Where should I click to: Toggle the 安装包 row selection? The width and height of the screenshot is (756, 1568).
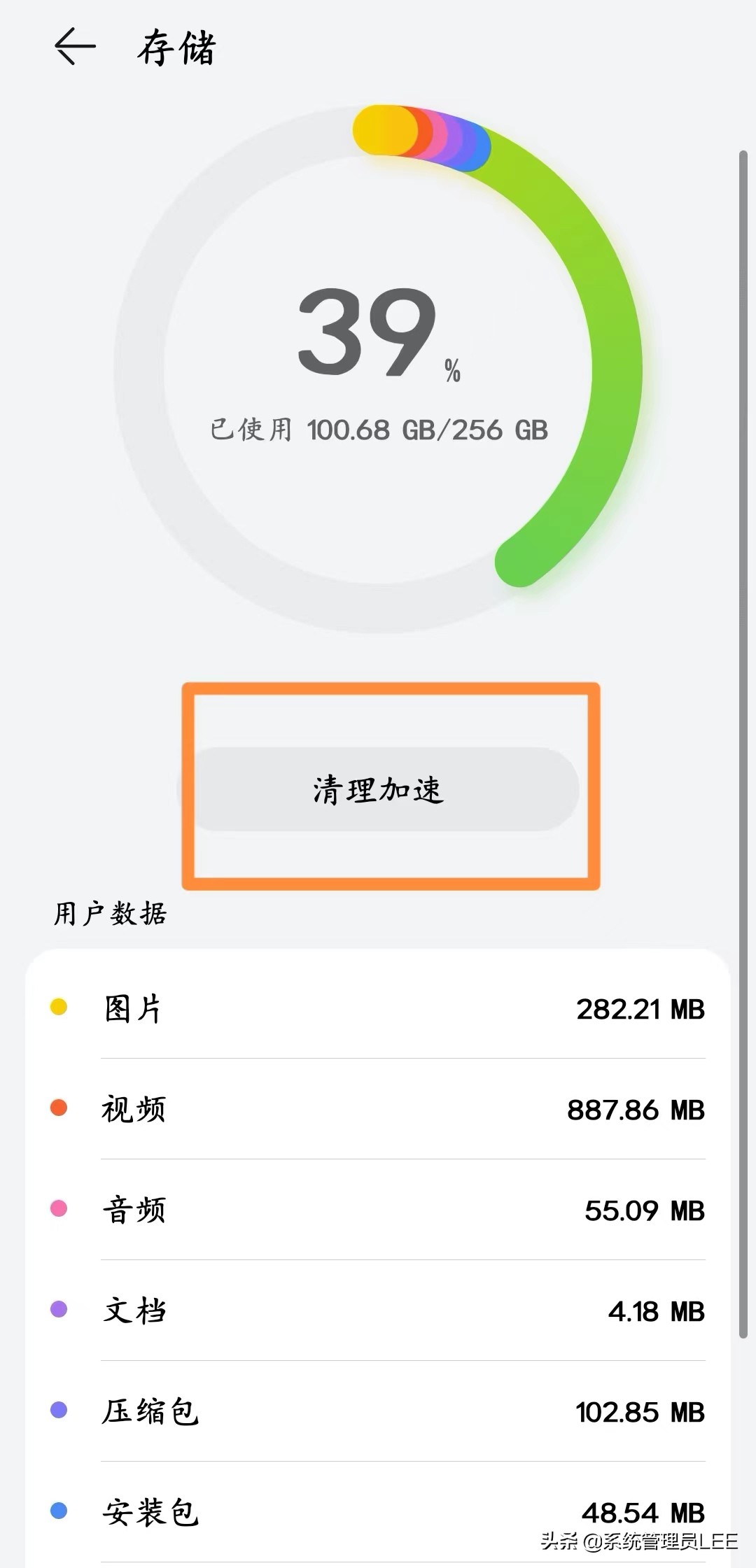pyautogui.click(x=378, y=1511)
